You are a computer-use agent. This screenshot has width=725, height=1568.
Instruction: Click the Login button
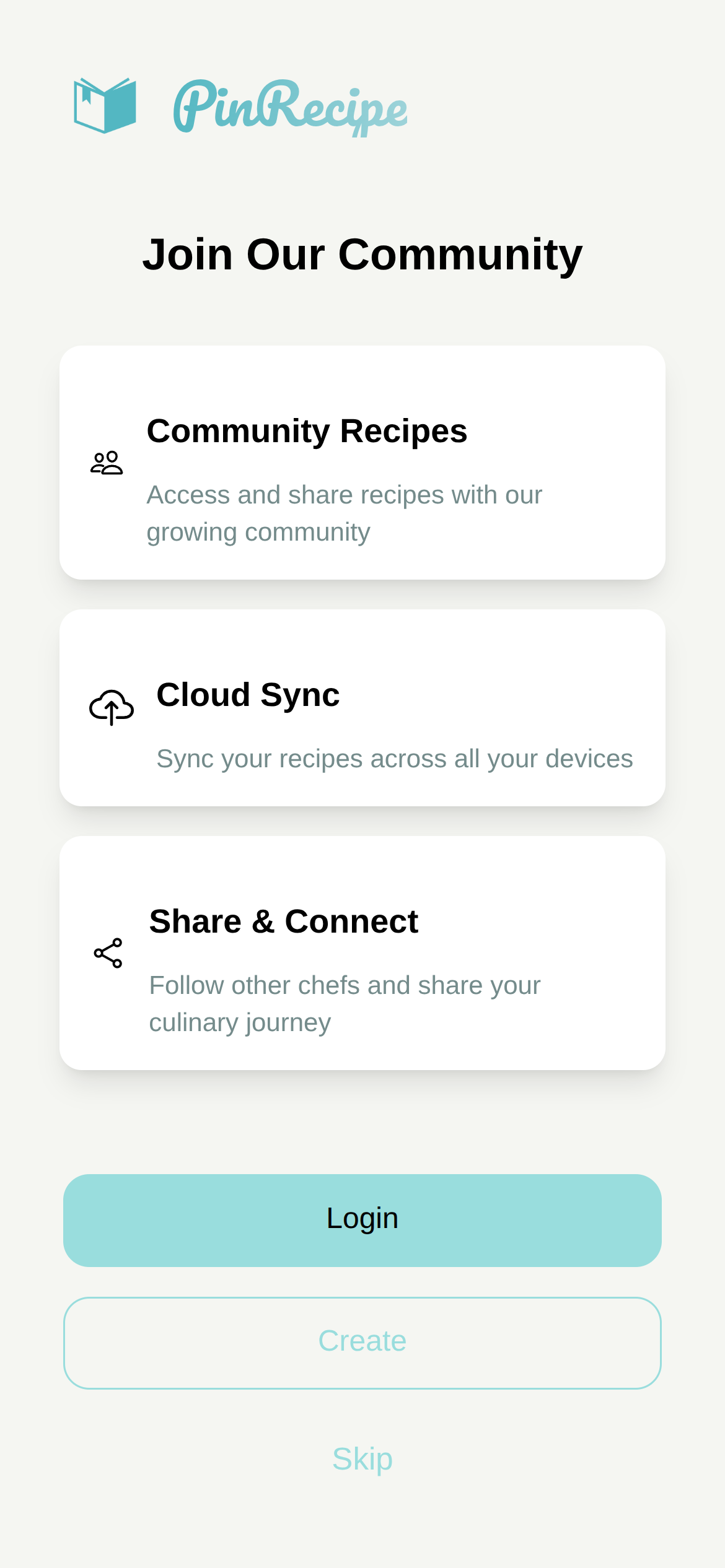click(362, 1217)
